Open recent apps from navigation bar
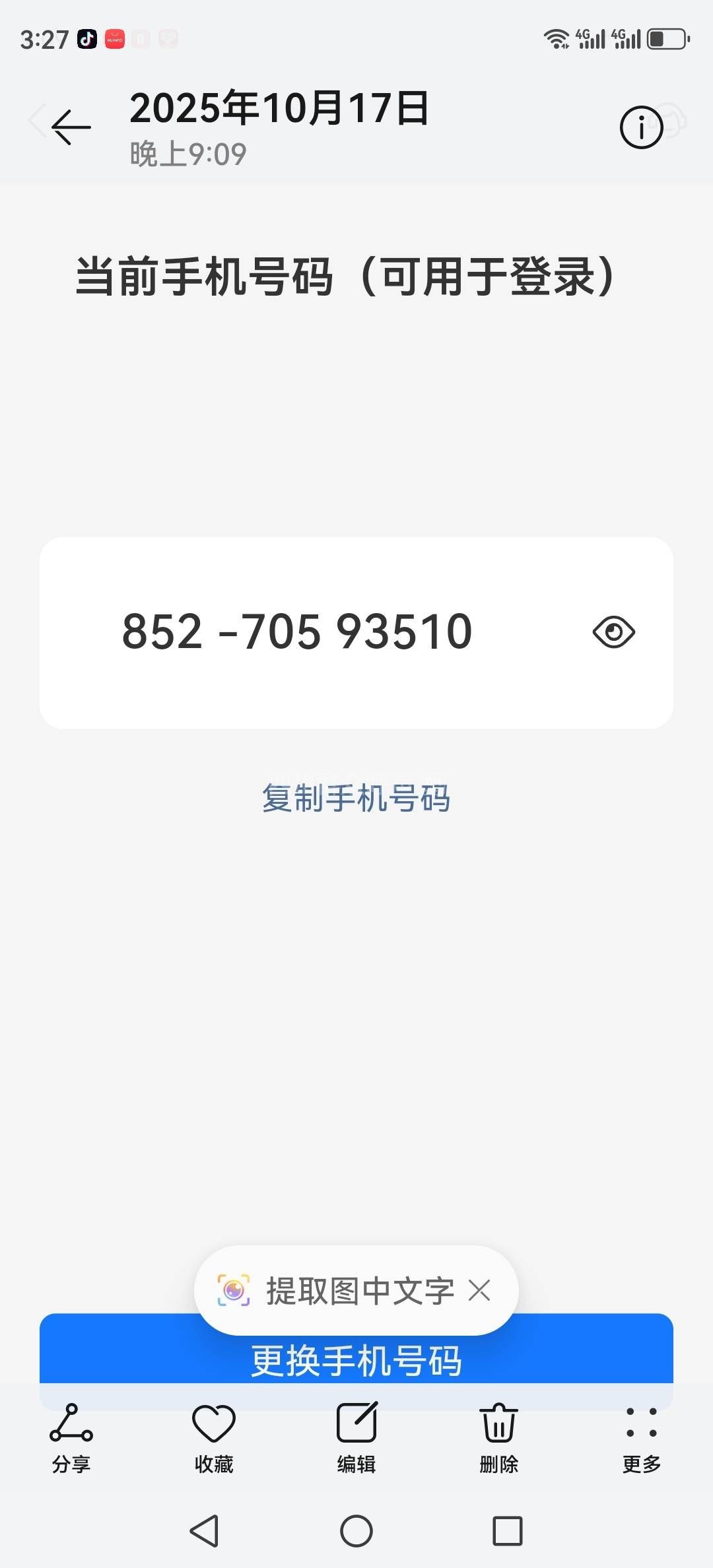The image size is (713, 1568). pos(508,1531)
